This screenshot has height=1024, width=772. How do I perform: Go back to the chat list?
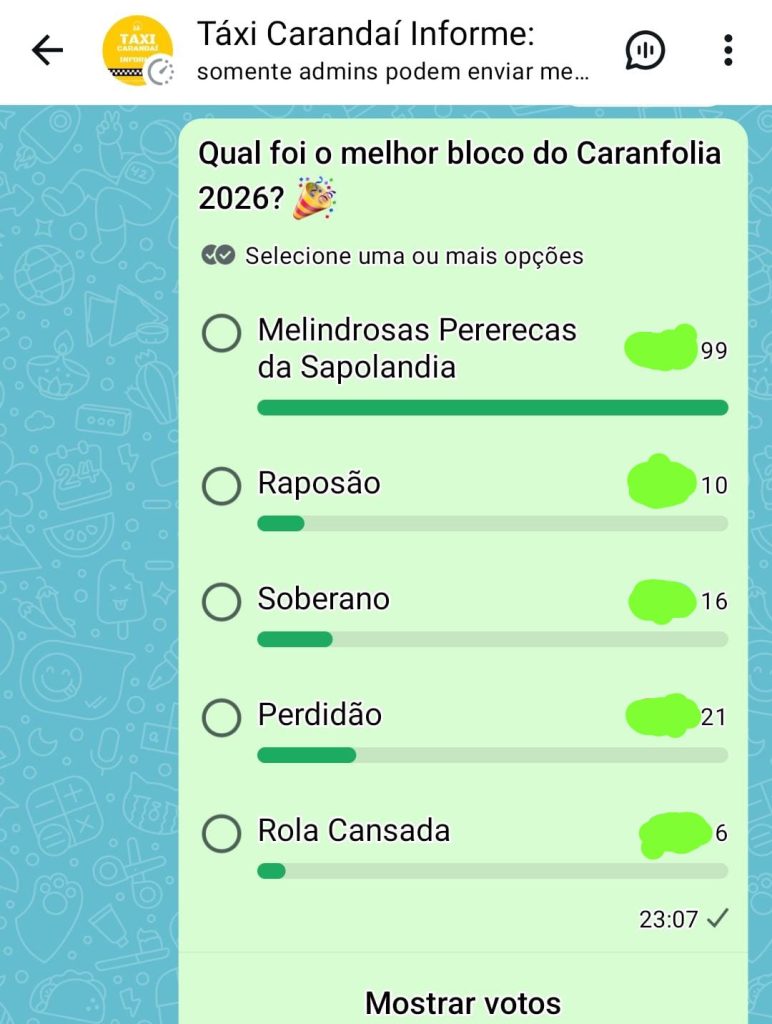click(x=47, y=51)
